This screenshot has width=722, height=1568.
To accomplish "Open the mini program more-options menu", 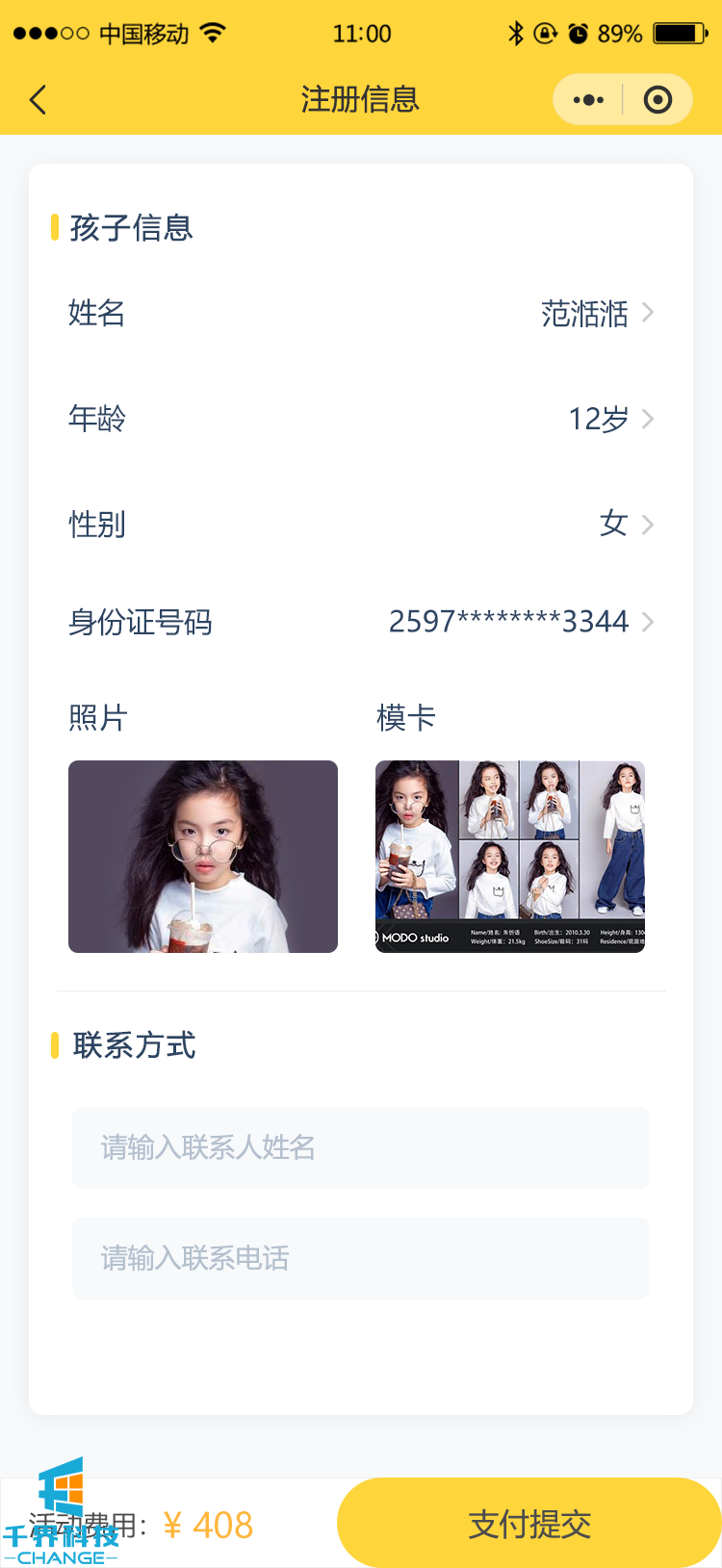I will tap(588, 100).
